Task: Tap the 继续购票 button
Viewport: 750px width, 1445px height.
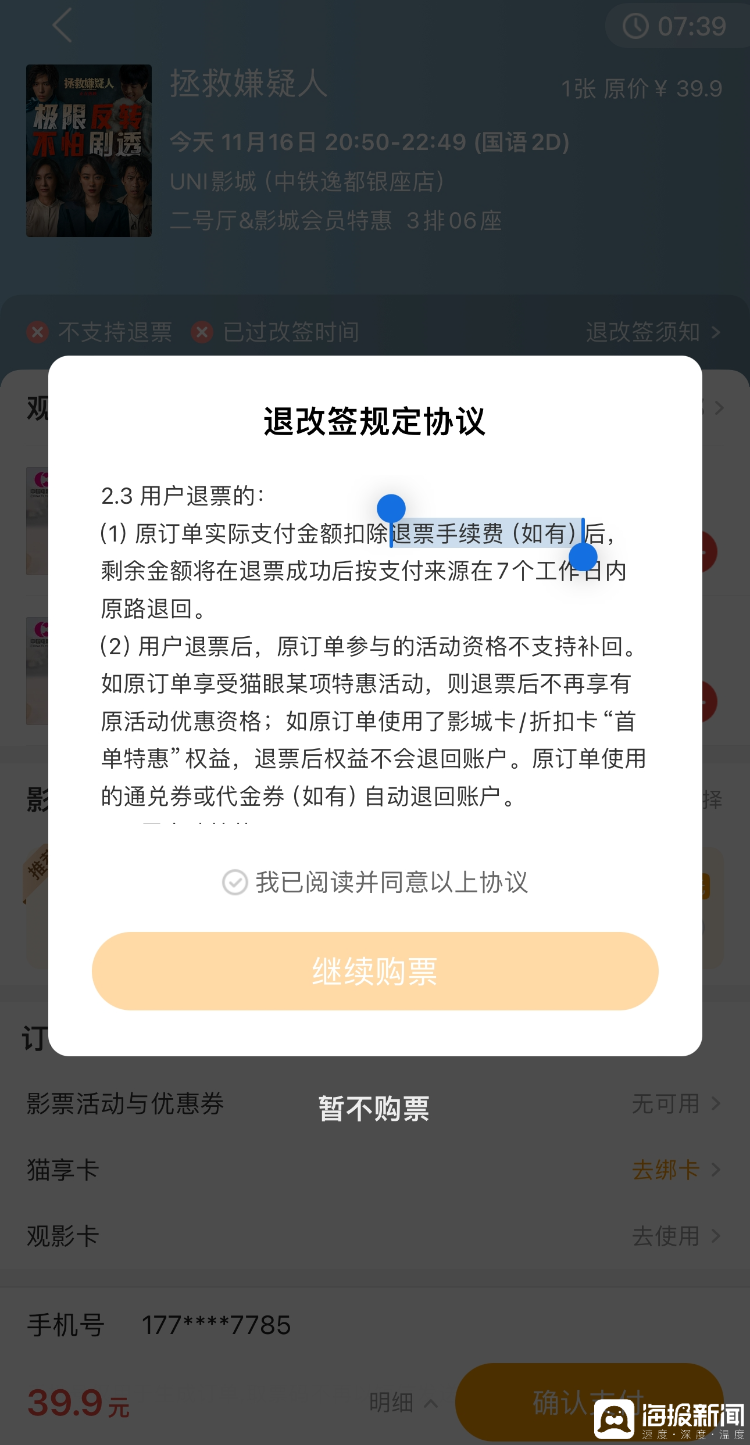Action: [x=375, y=971]
